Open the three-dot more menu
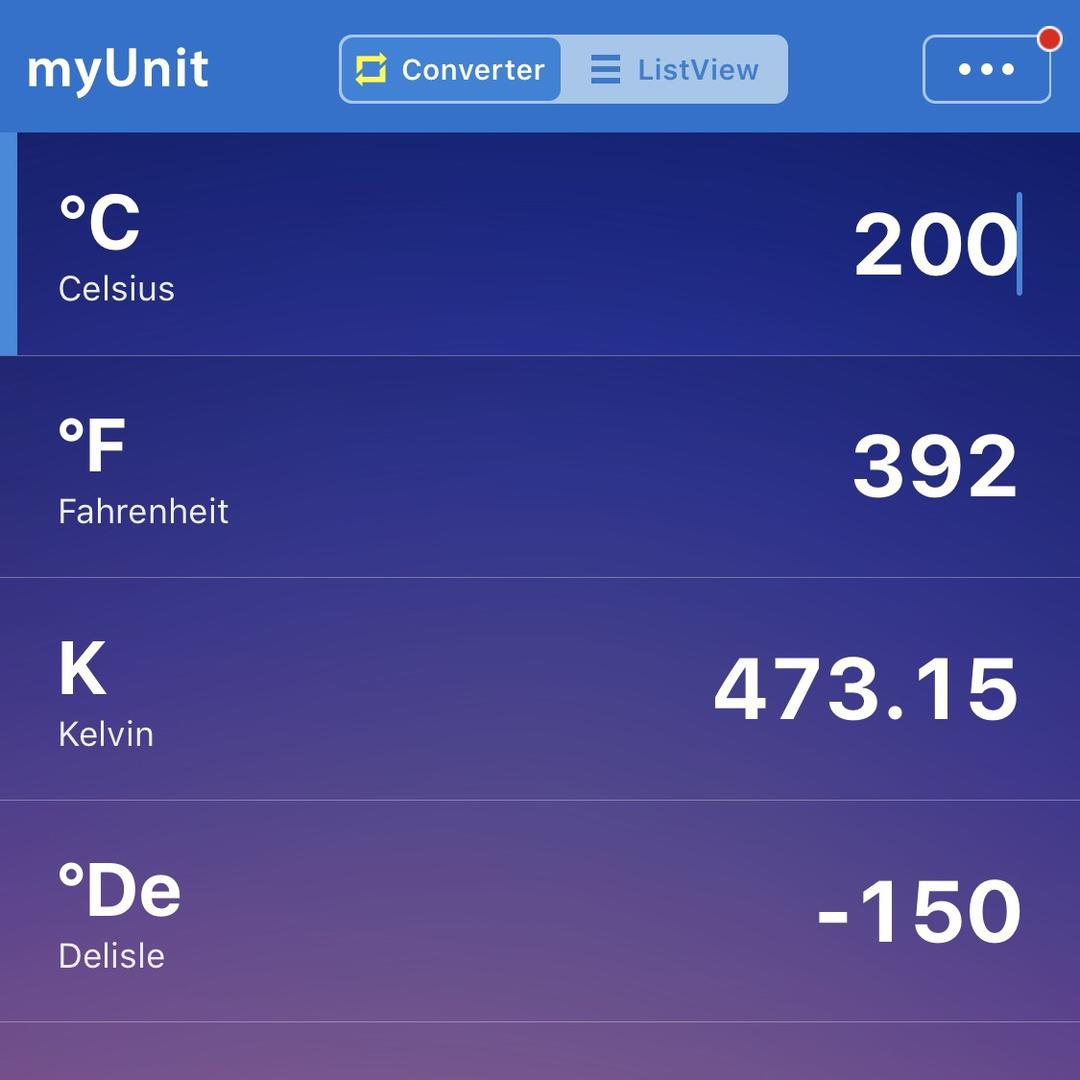1080x1080 pixels. coord(986,69)
